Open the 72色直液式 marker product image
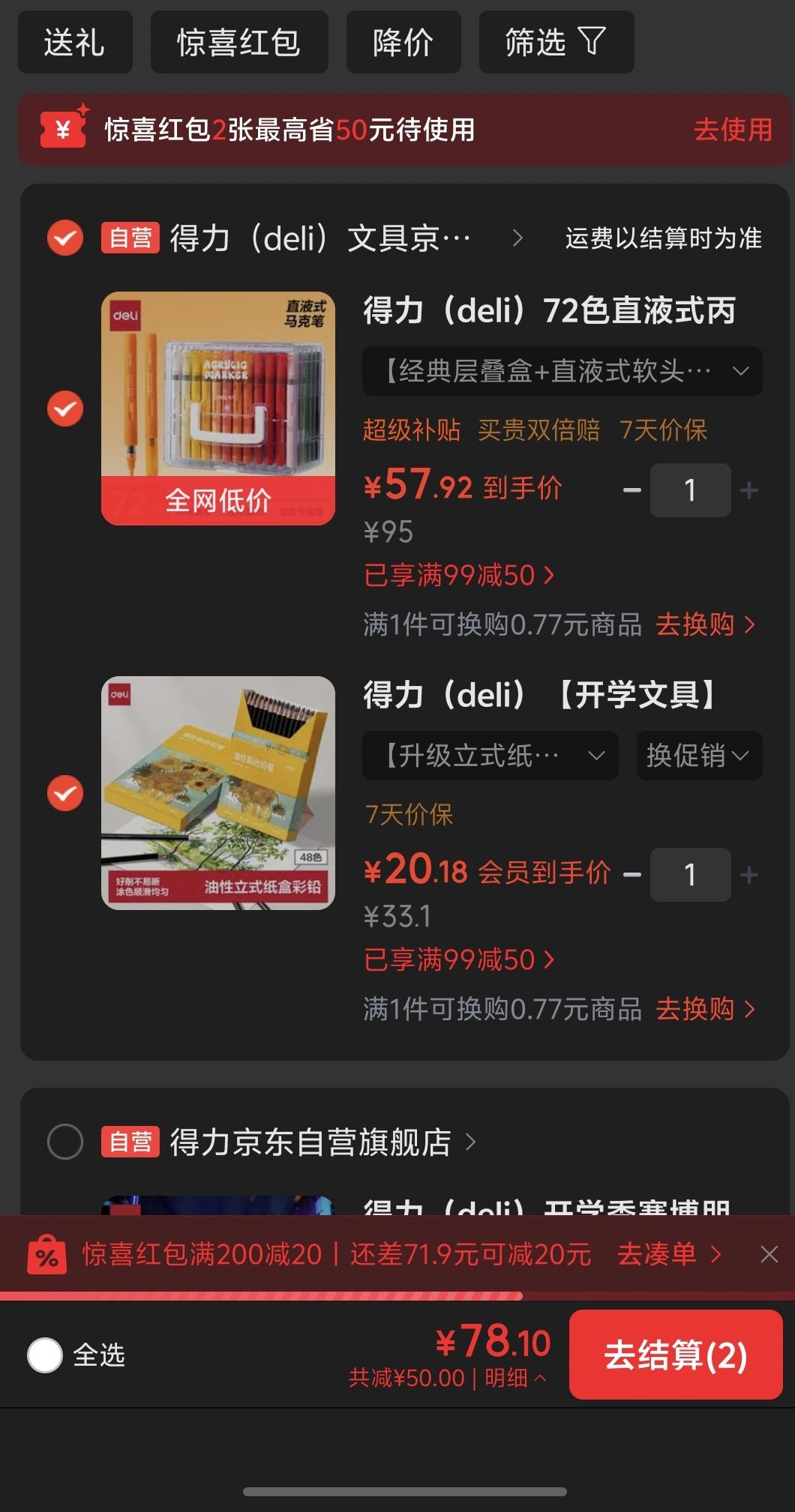 click(218, 409)
